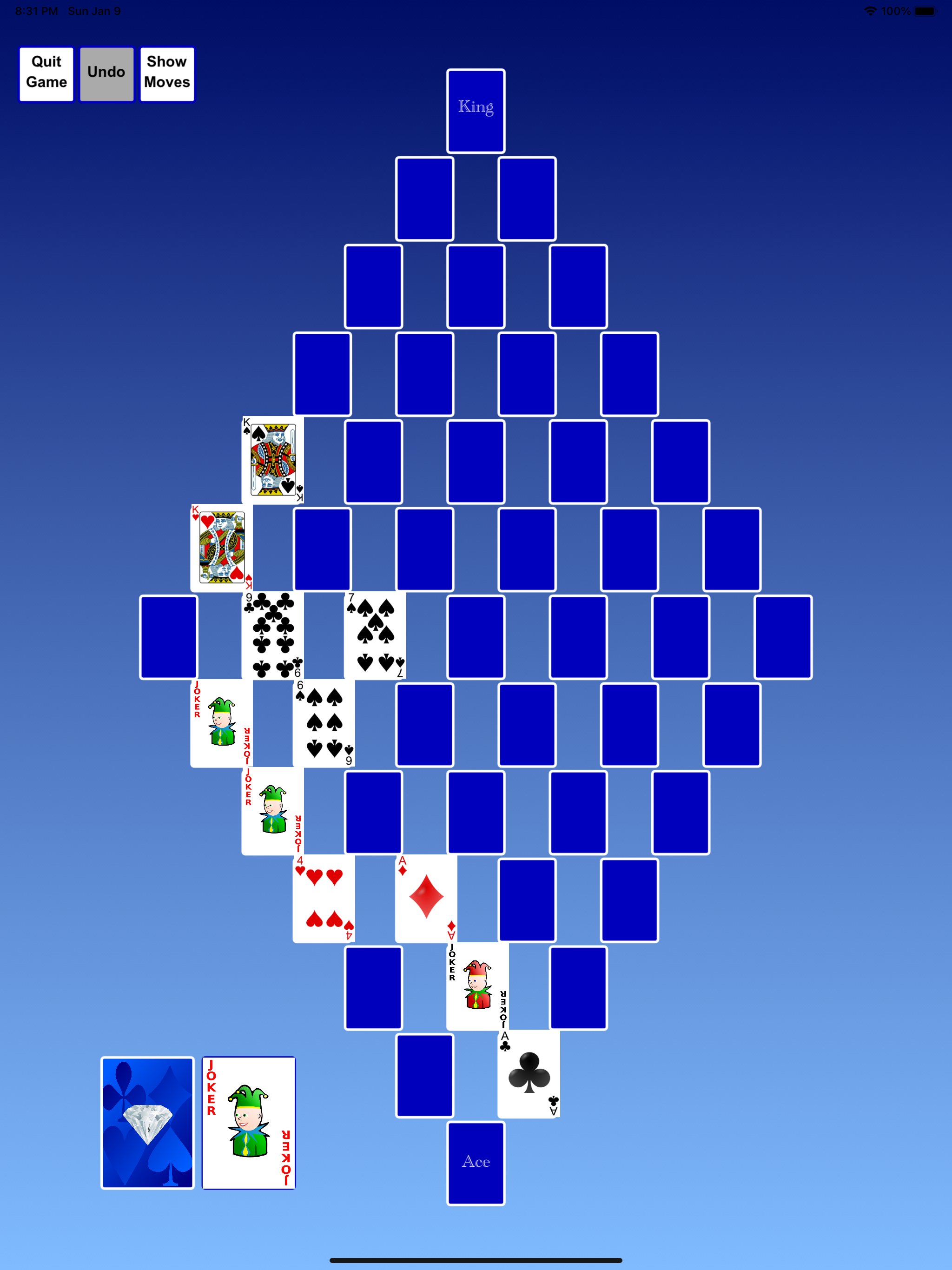Select the king of spades card
The image size is (952, 1270).
[x=272, y=460]
